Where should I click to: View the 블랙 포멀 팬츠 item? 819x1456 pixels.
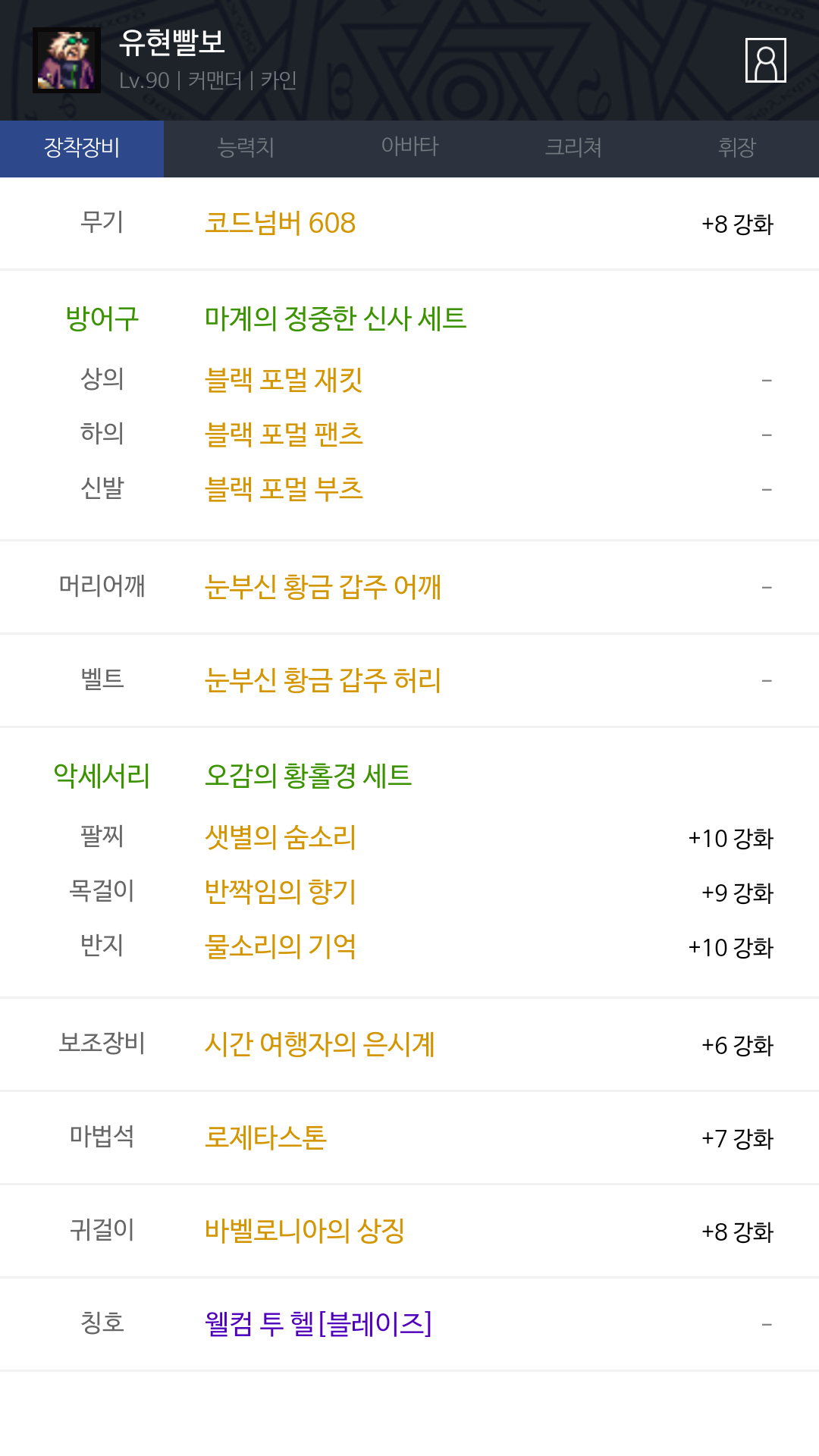tap(284, 435)
